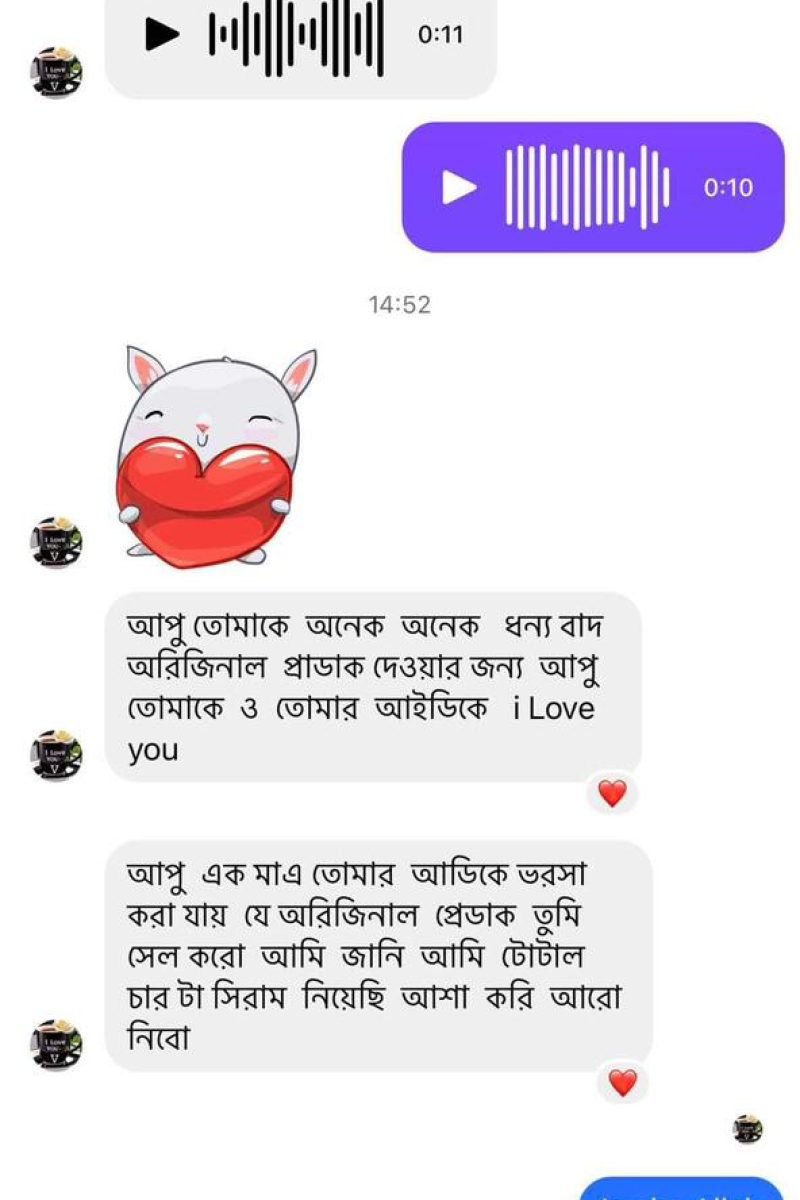This screenshot has height=1200, width=800.
Task: Play the received 0:11 voice message
Action: [x=162, y=34]
